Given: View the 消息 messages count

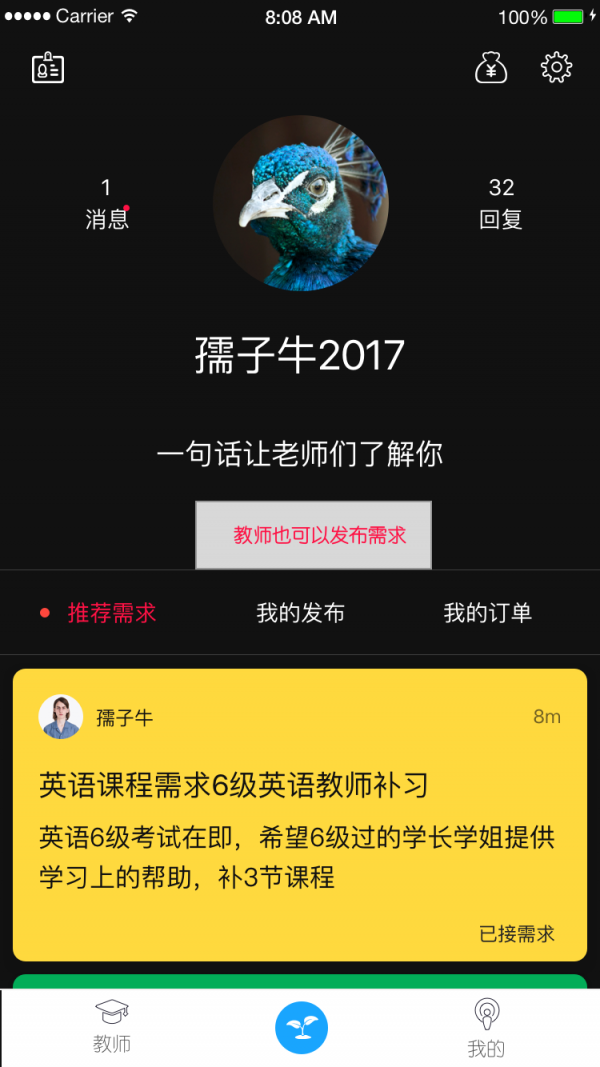Looking at the screenshot, I should pyautogui.click(x=107, y=204).
